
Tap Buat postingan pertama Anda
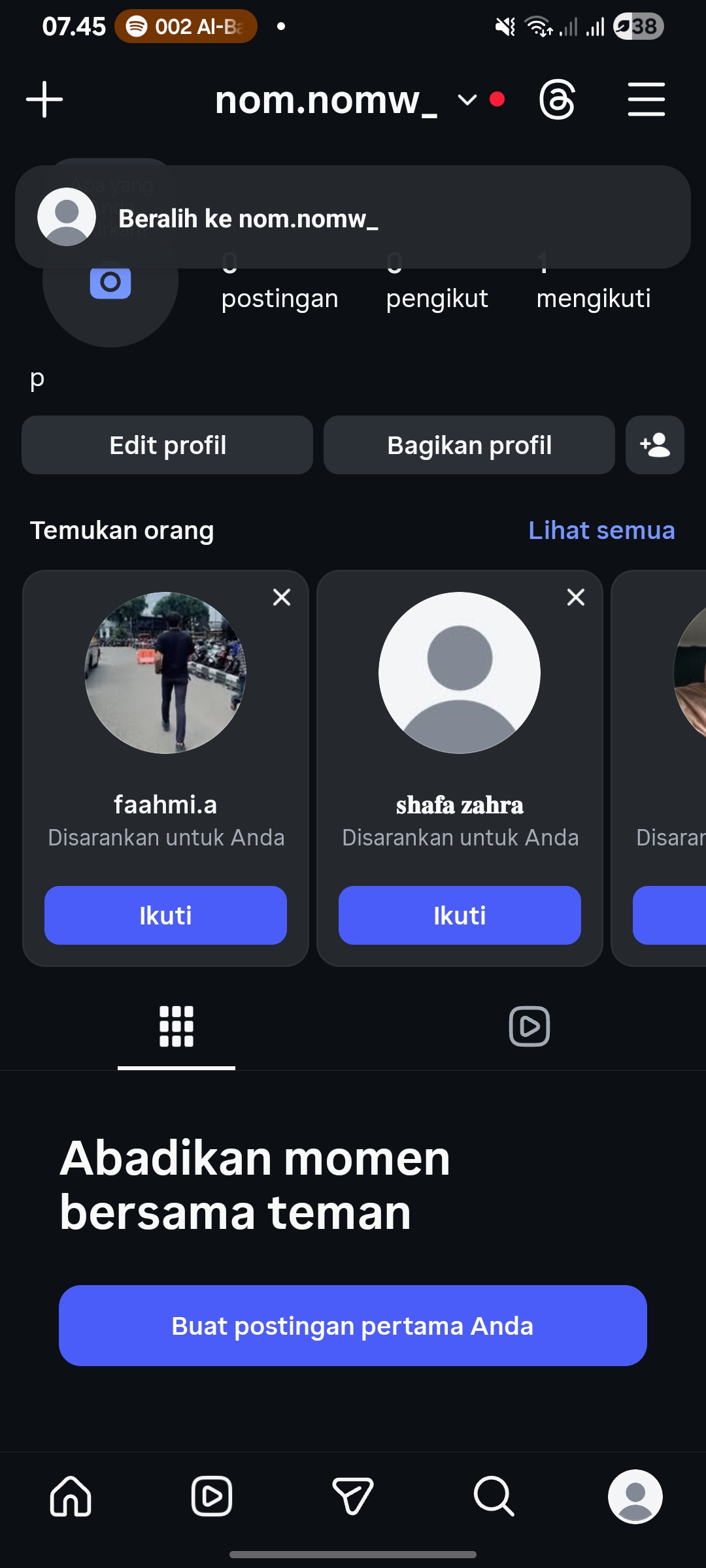(x=353, y=1326)
